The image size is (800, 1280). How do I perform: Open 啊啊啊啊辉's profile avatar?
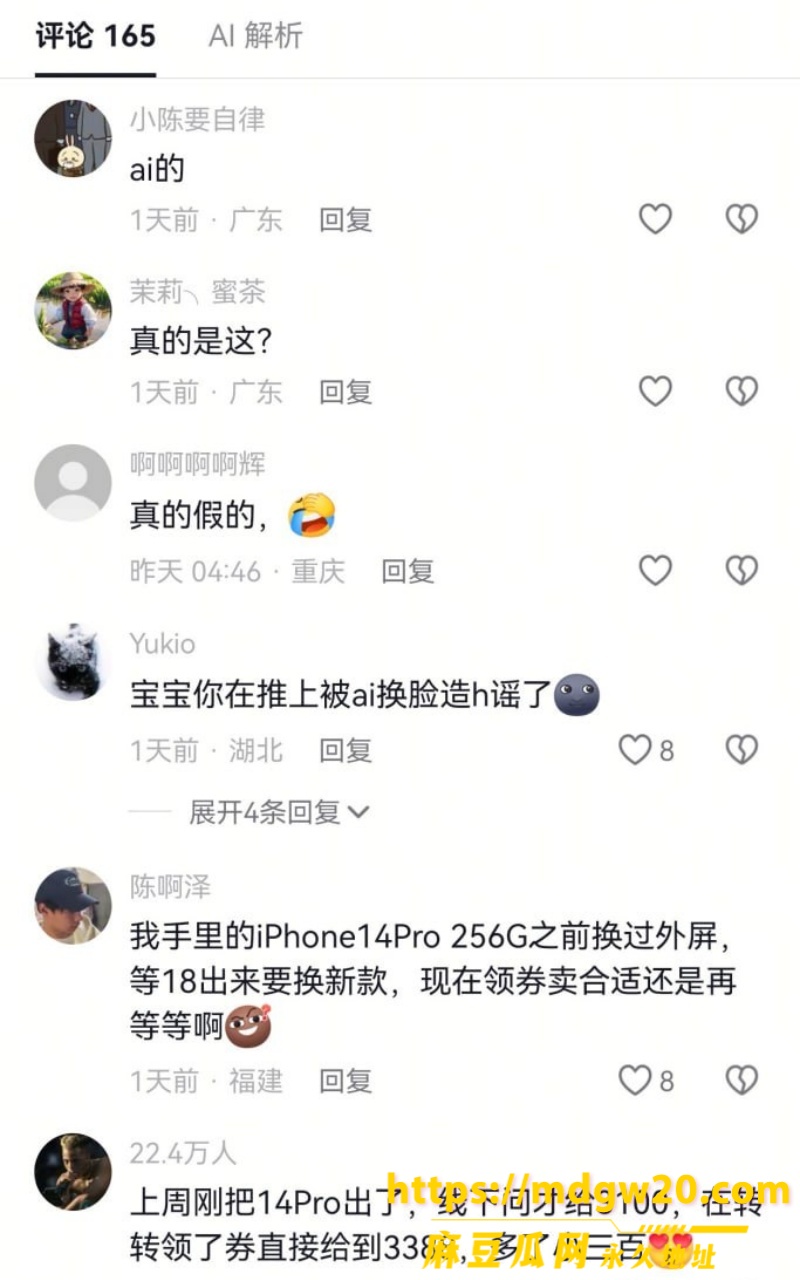[73, 483]
